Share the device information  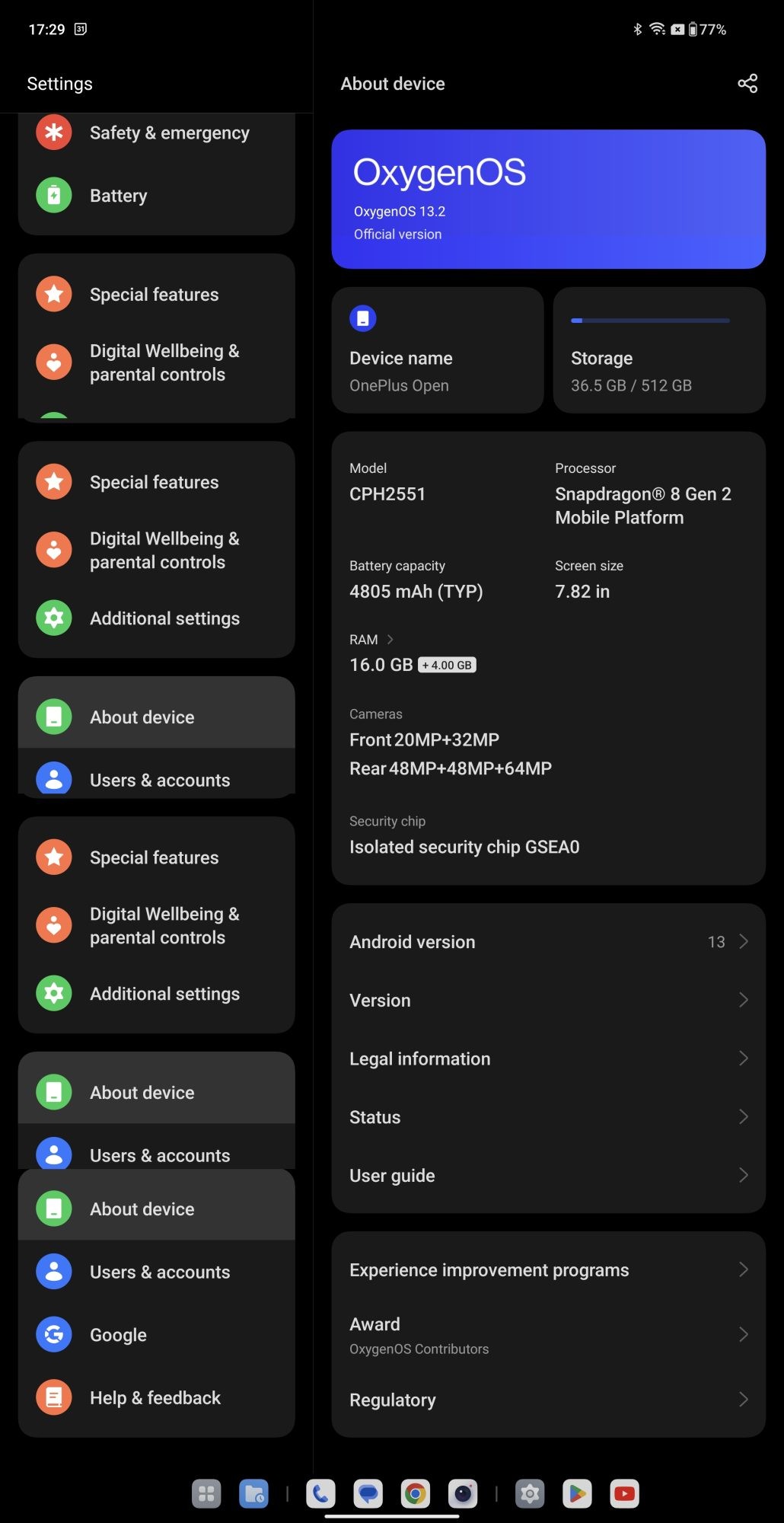[x=747, y=84]
